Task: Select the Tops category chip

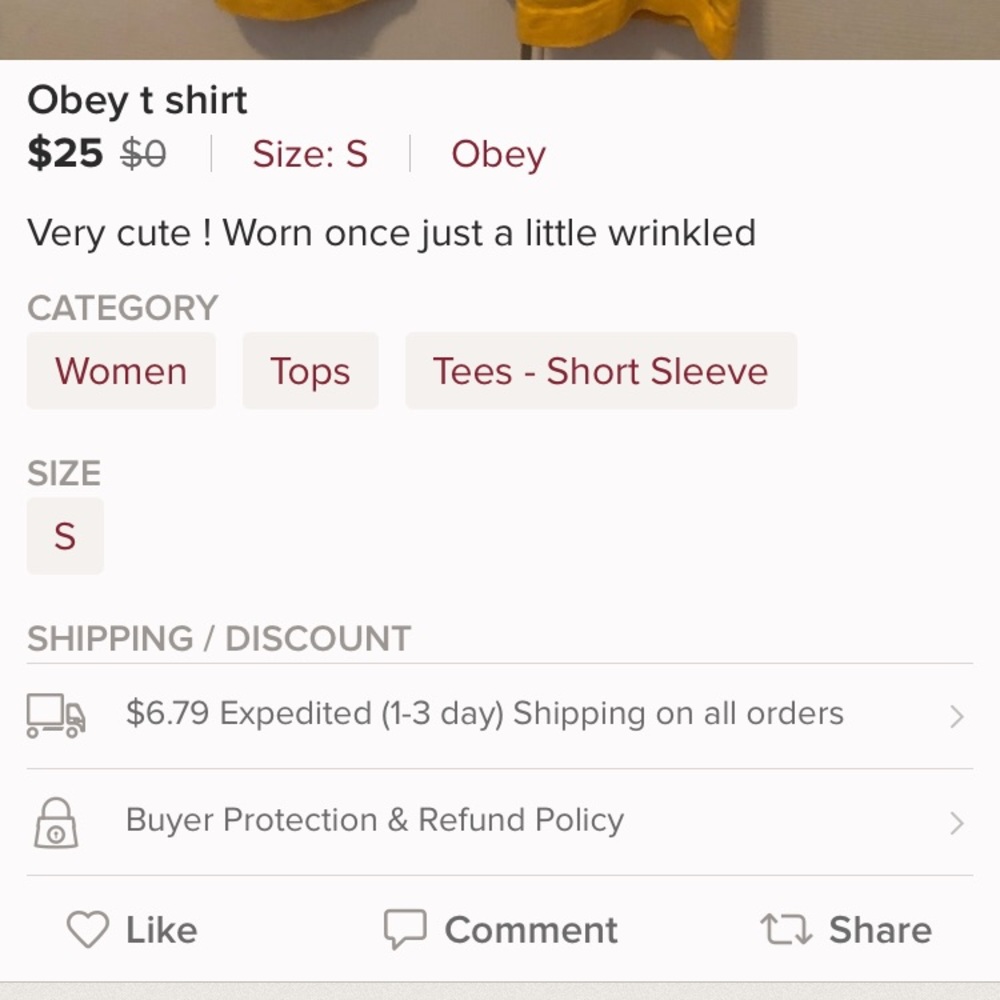Action: coord(310,371)
